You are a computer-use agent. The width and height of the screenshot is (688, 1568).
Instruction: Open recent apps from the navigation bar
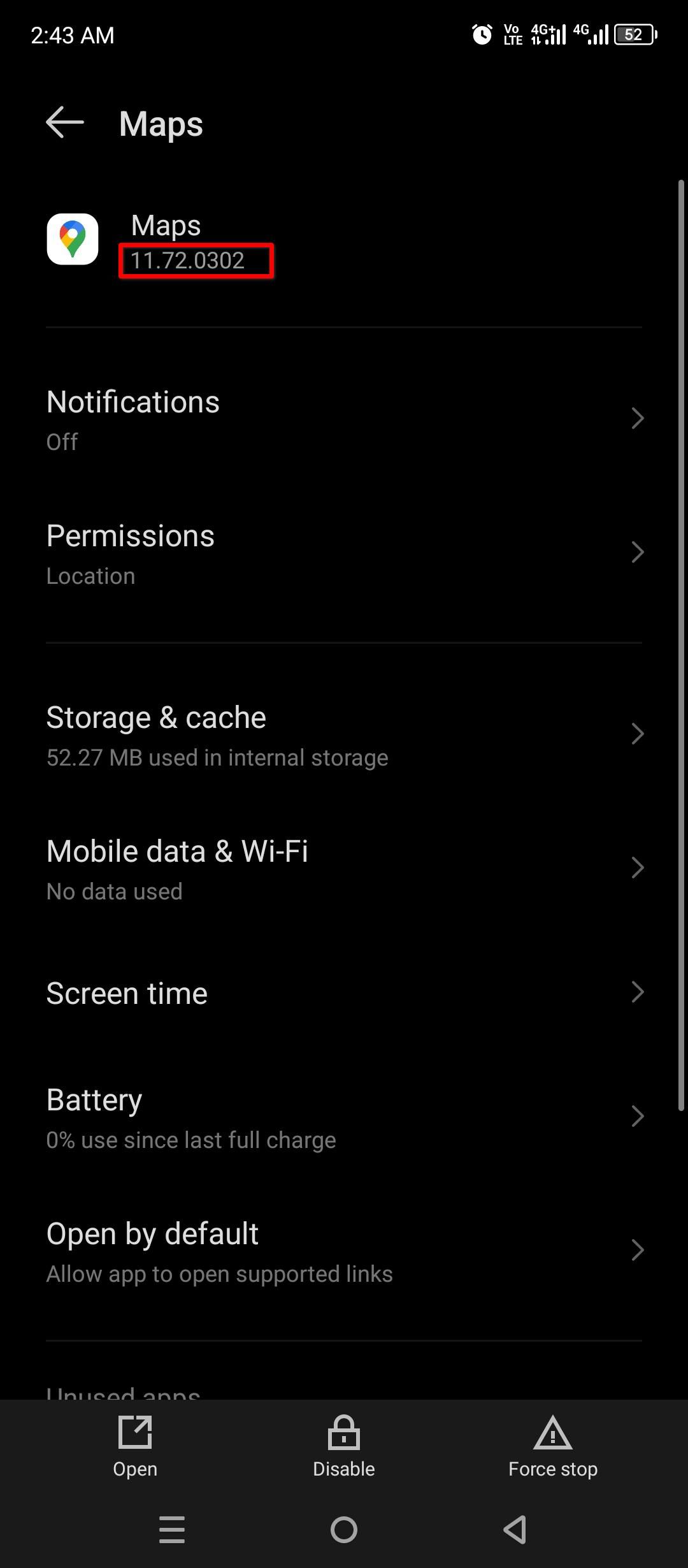click(172, 1530)
